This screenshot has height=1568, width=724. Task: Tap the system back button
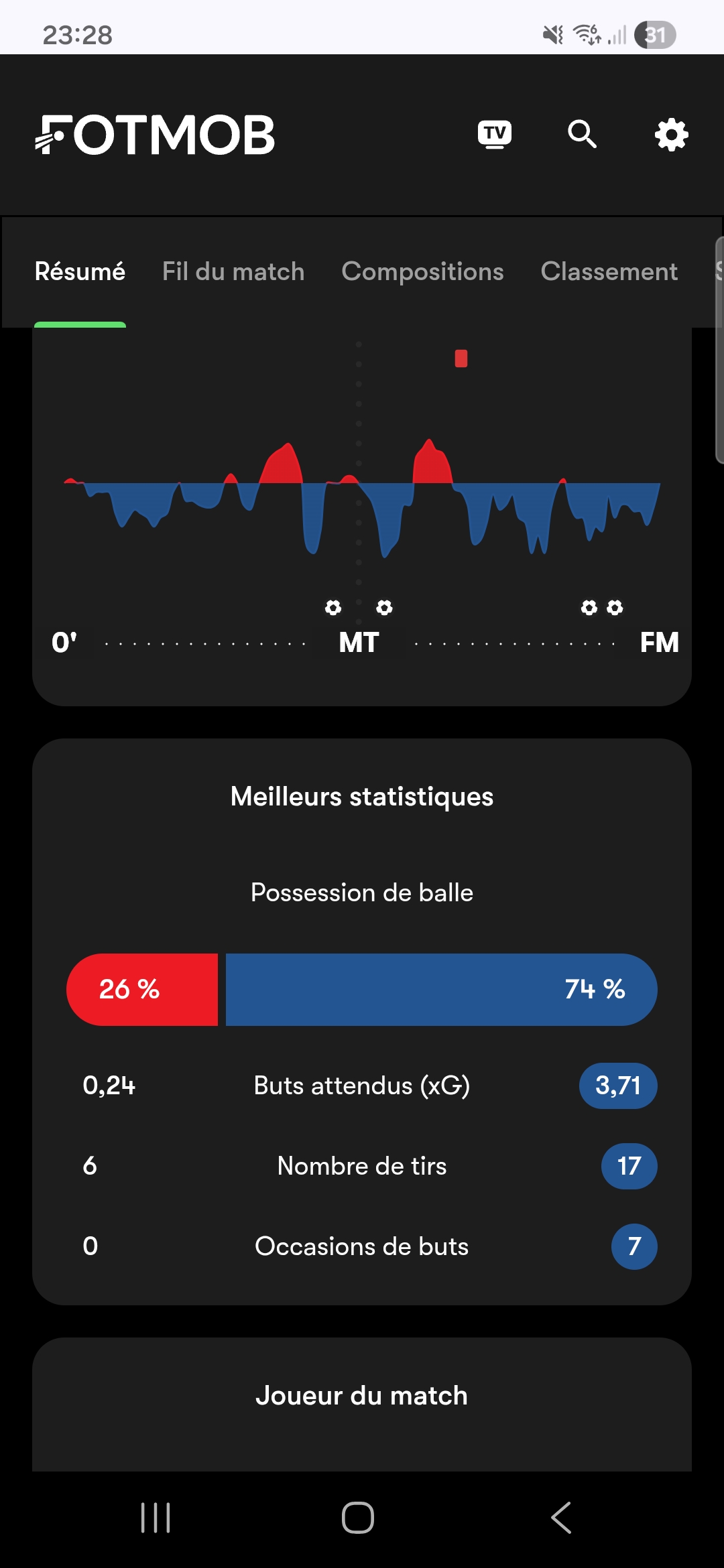tap(561, 1518)
